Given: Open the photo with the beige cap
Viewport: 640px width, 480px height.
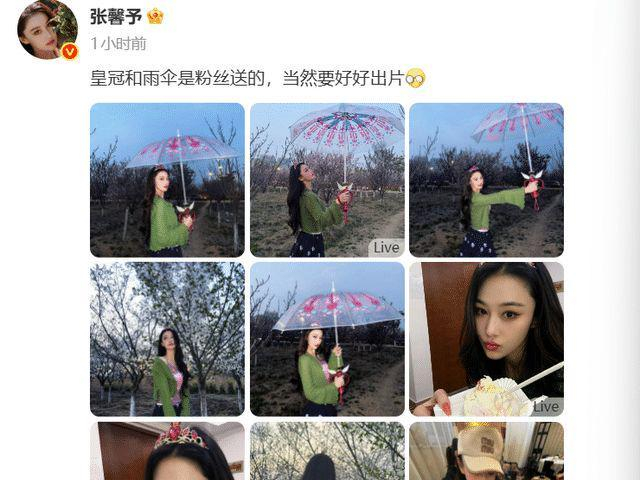Looking at the screenshot, I should coord(486,451).
